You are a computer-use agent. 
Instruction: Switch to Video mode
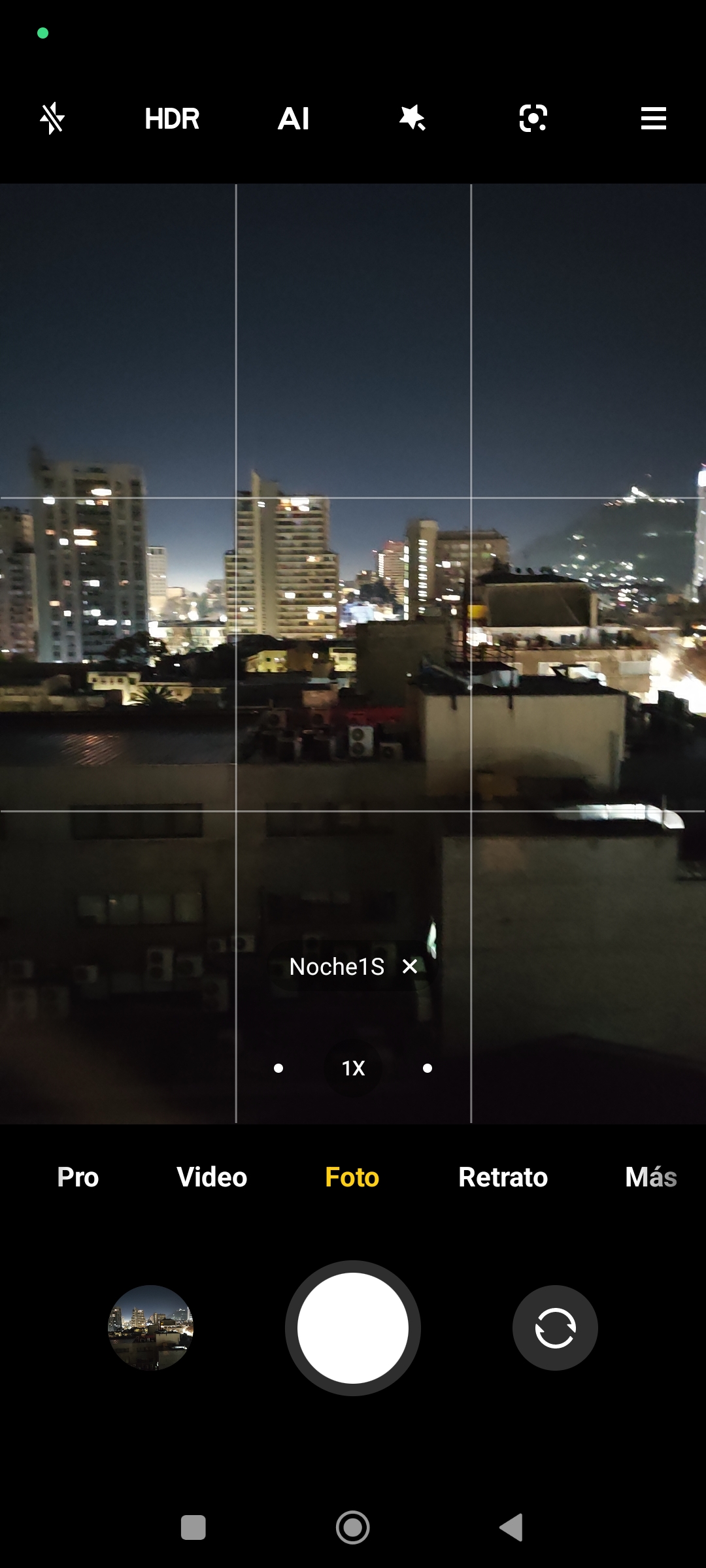point(212,1177)
